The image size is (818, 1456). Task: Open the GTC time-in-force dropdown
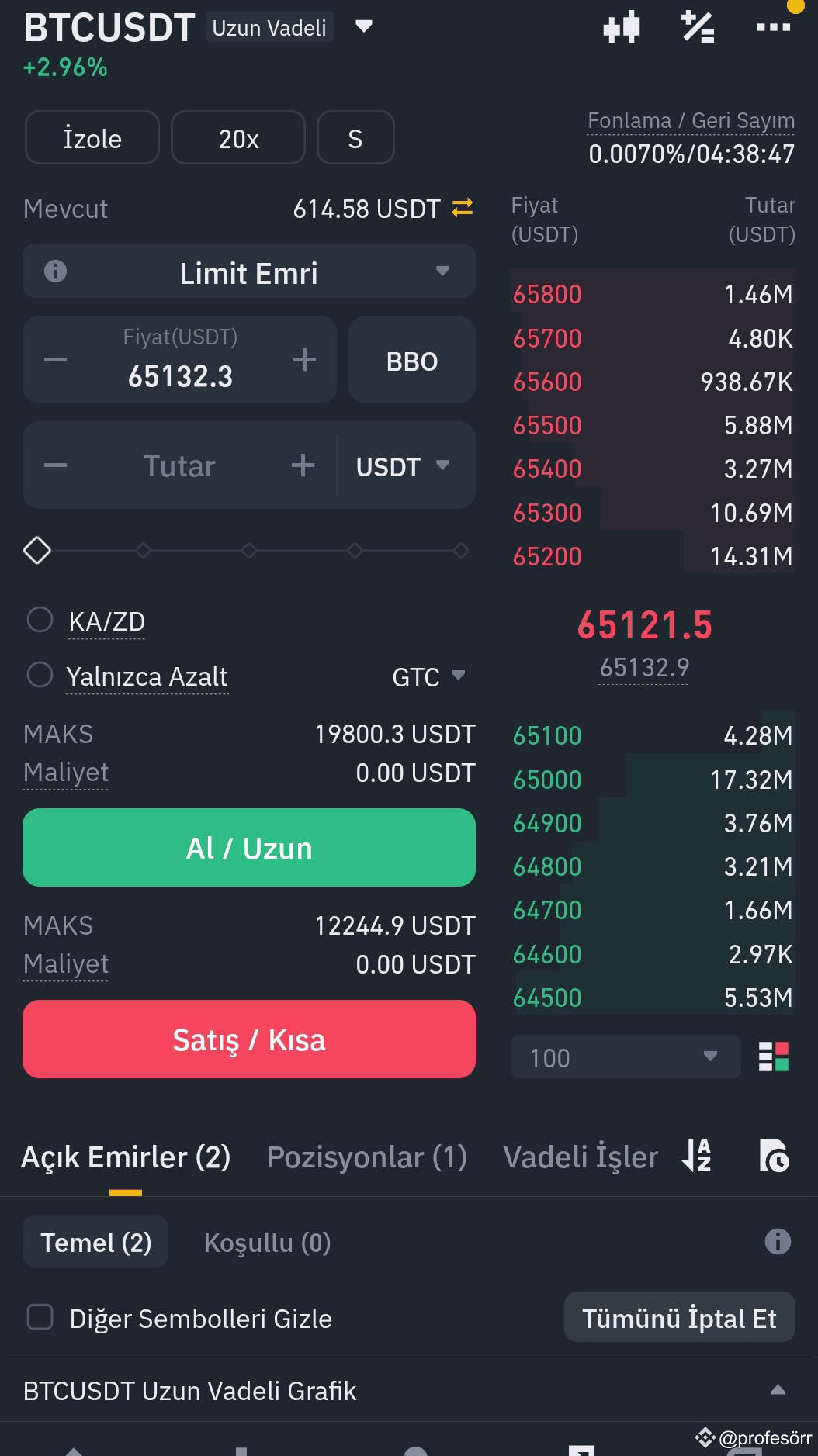coord(428,676)
